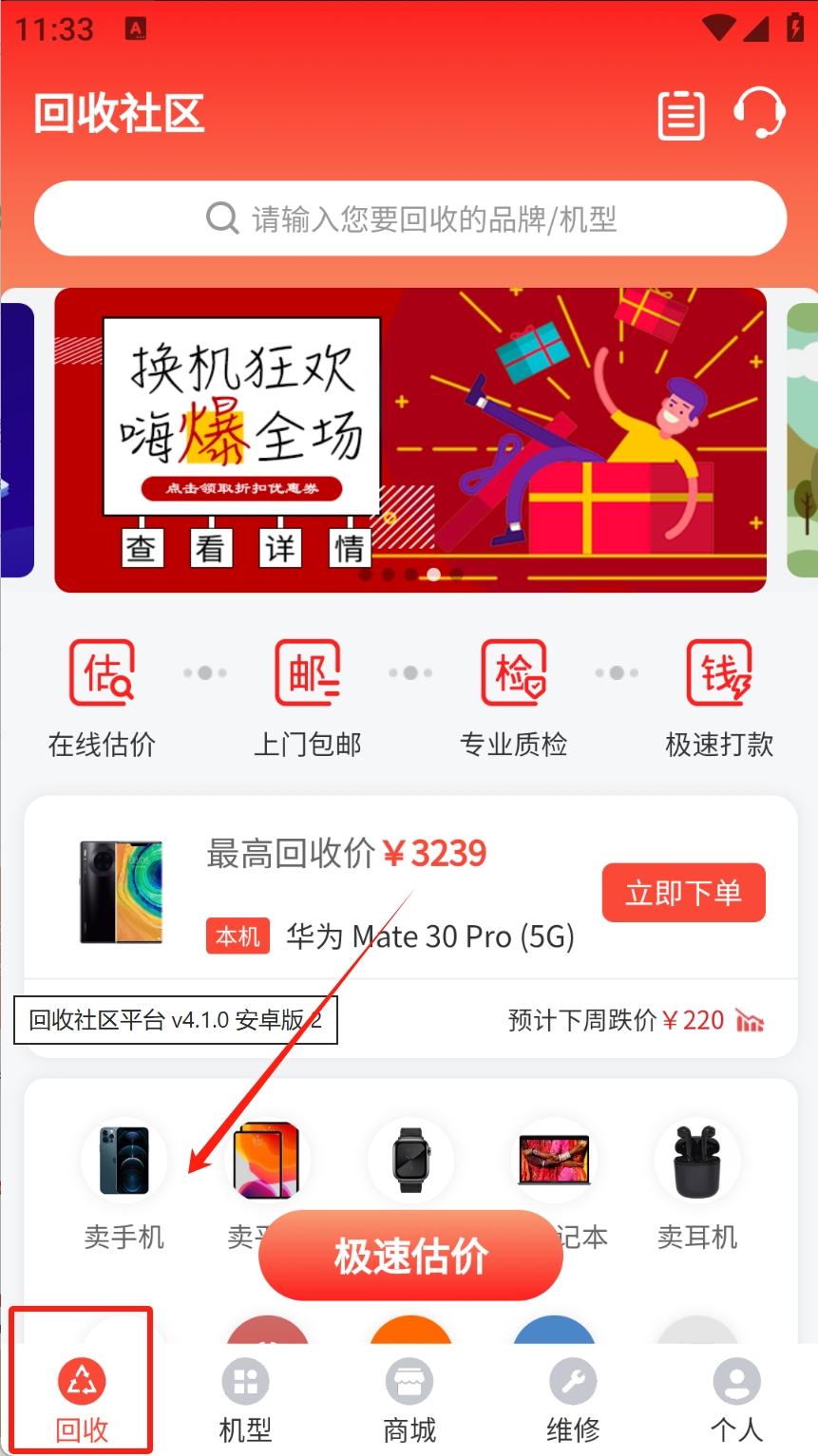Open the 换机狂欢 promotion banner
The width and height of the screenshot is (818, 1456).
[410, 440]
